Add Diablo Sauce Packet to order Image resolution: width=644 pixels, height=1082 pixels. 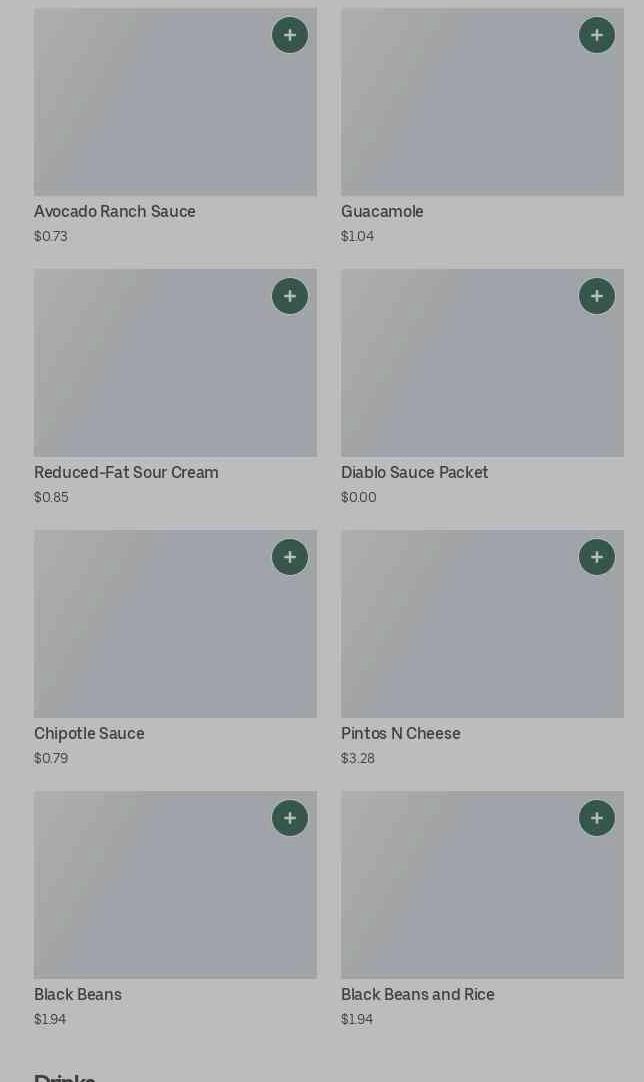[597, 296]
